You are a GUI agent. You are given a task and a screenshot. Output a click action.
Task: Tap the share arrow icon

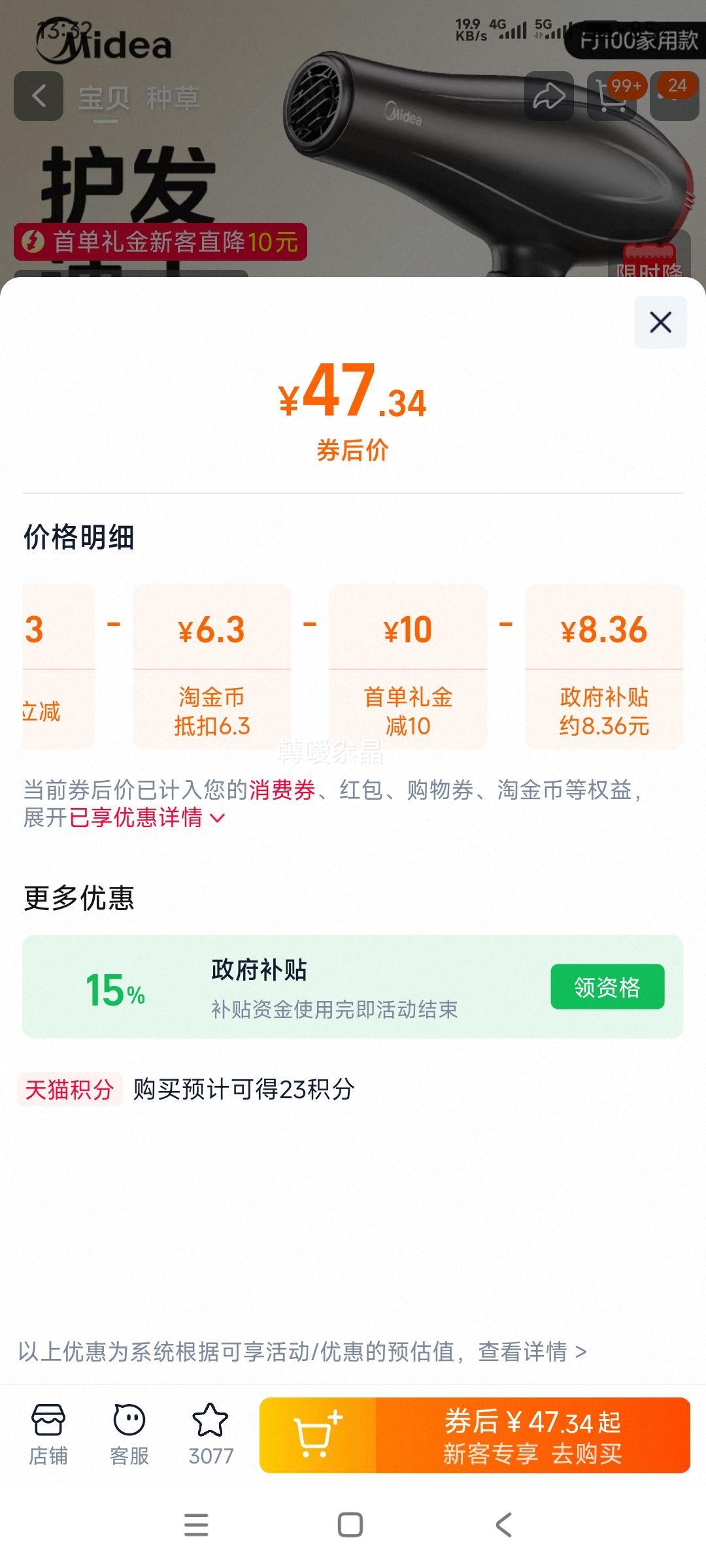550,95
